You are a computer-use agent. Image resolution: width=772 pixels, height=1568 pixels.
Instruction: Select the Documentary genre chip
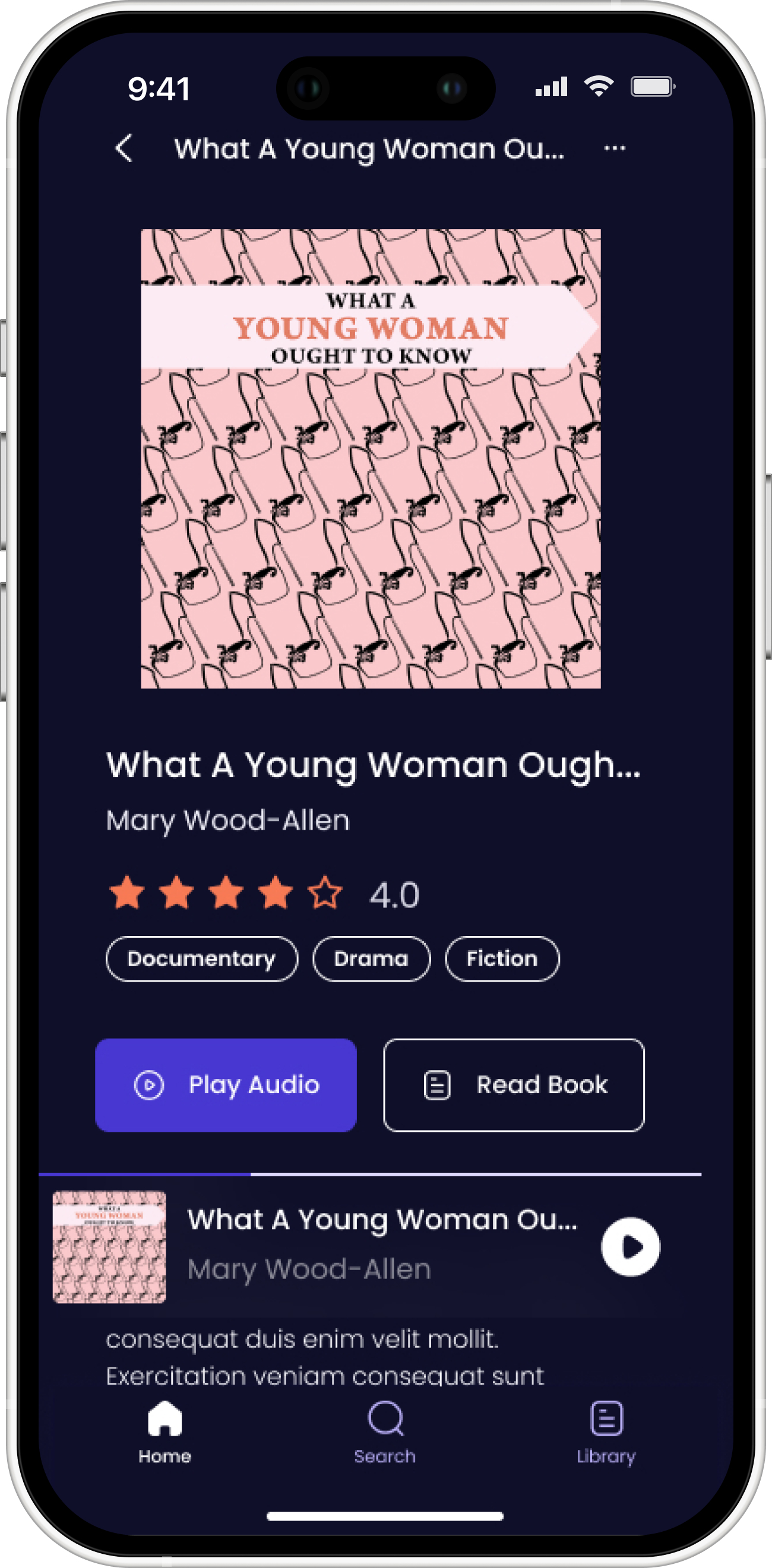click(x=201, y=958)
